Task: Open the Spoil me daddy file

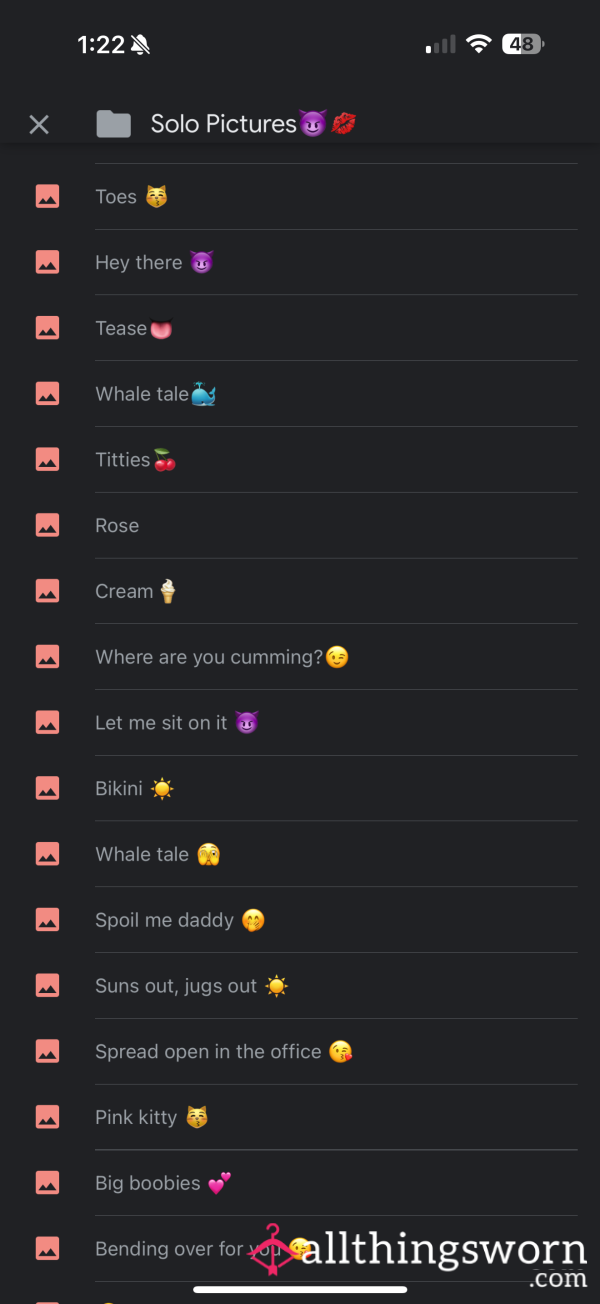Action: click(179, 921)
